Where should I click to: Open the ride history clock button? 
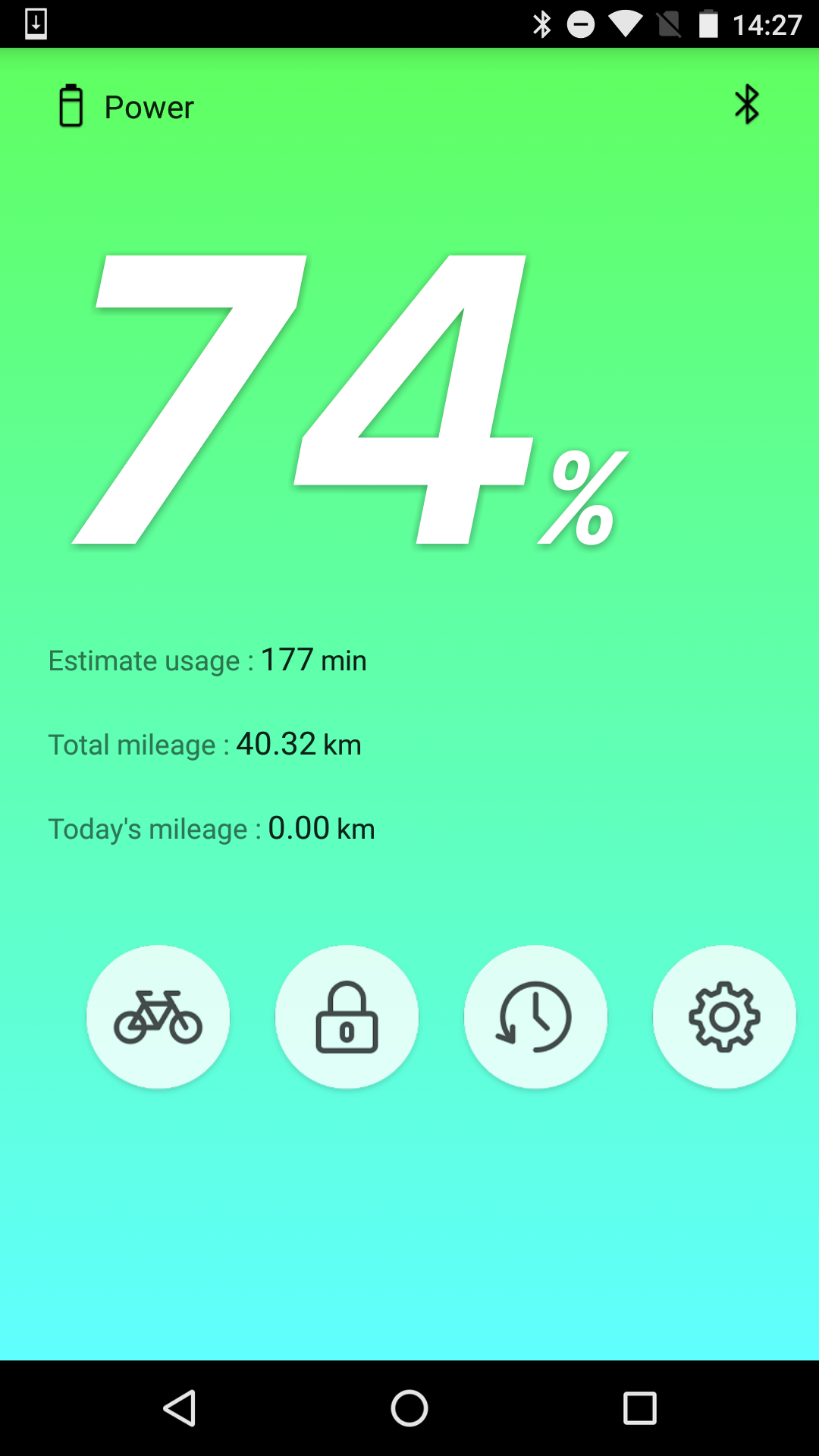pyautogui.click(x=535, y=1017)
